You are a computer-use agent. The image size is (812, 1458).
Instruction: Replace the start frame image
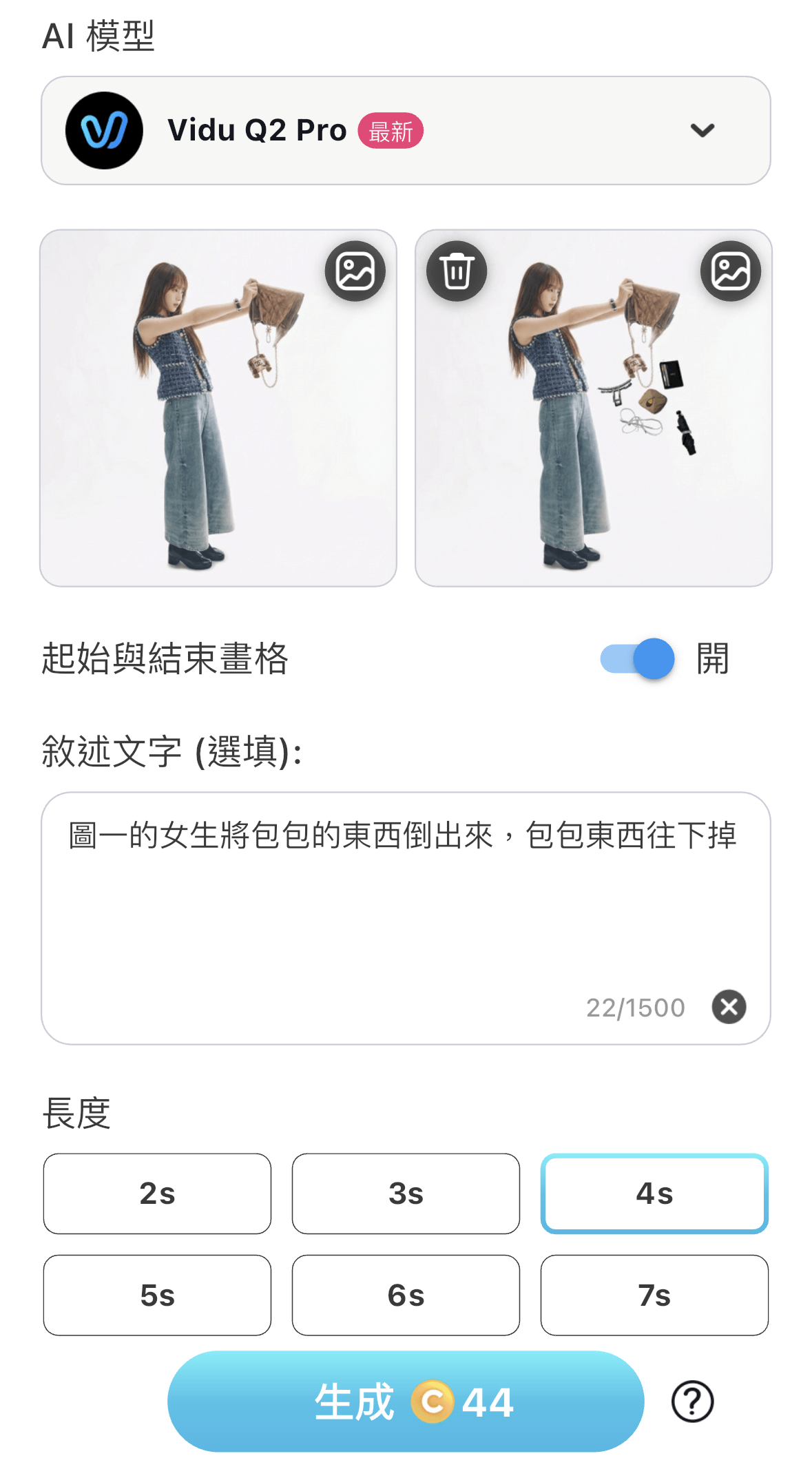[355, 271]
